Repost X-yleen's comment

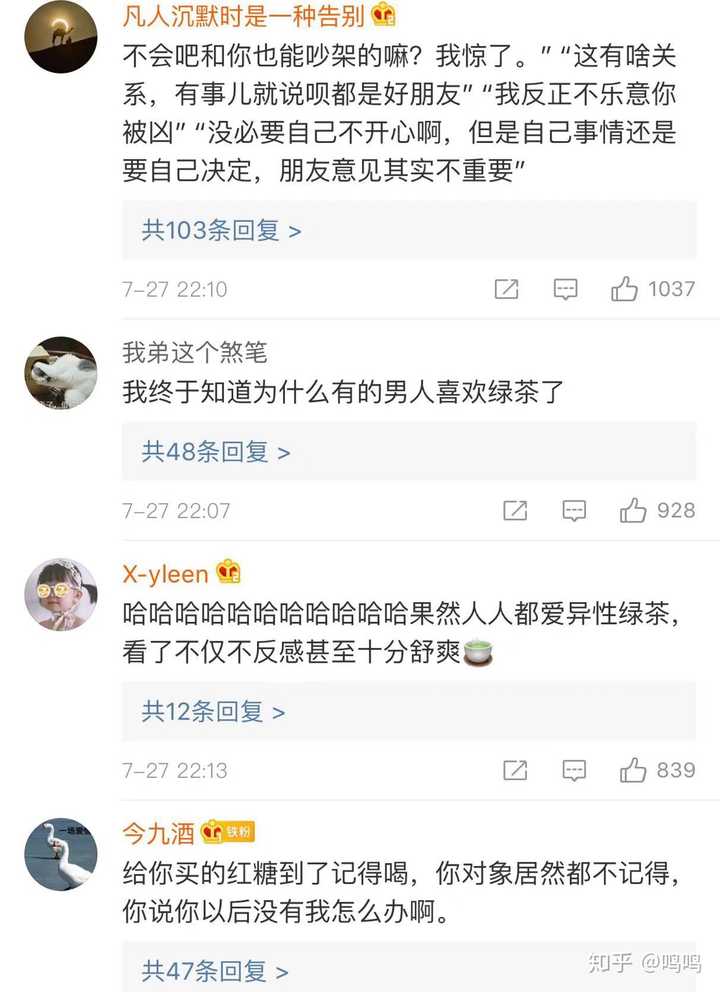click(x=515, y=771)
